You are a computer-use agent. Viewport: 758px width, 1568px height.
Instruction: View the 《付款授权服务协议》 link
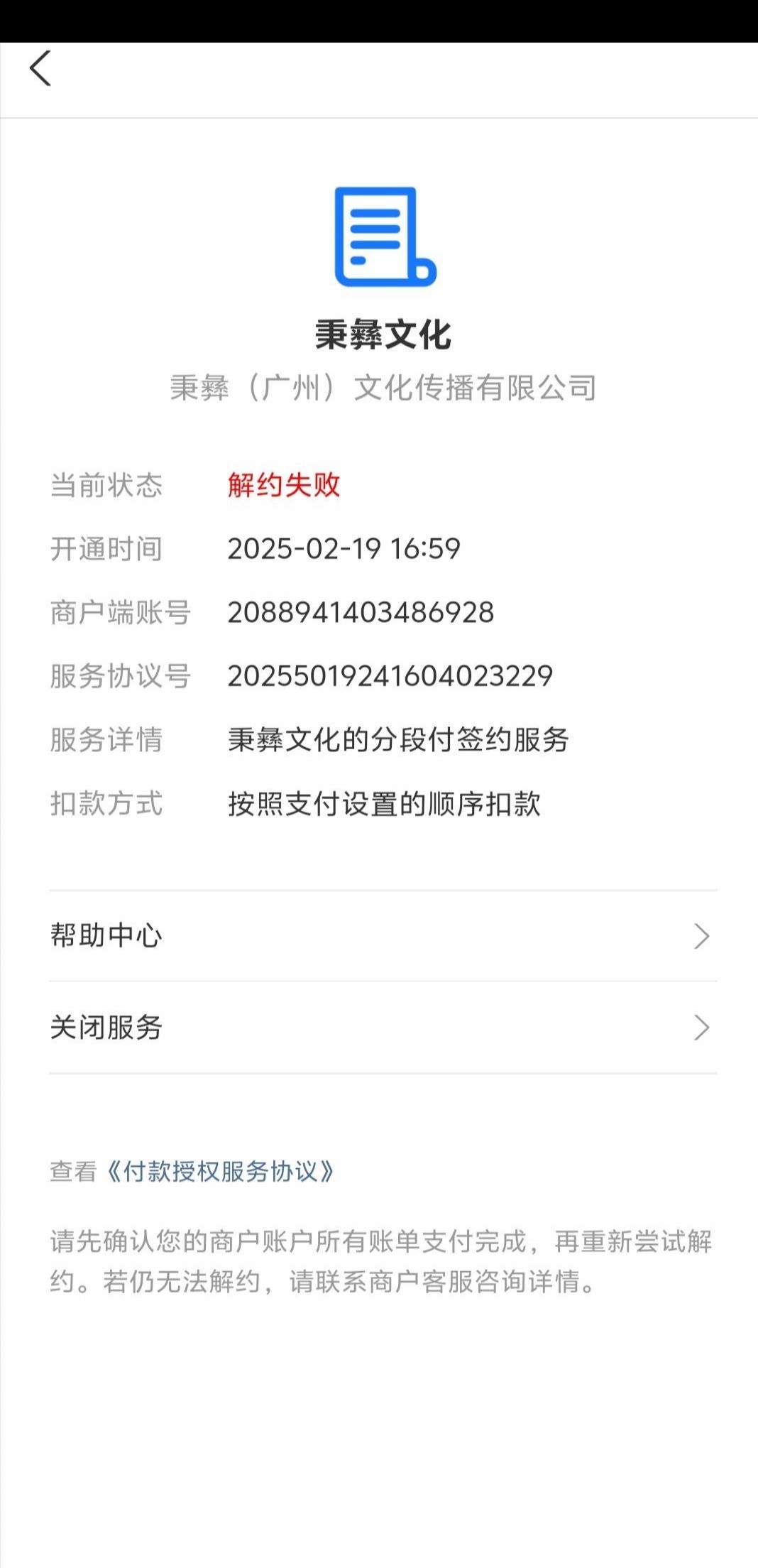[x=220, y=1171]
